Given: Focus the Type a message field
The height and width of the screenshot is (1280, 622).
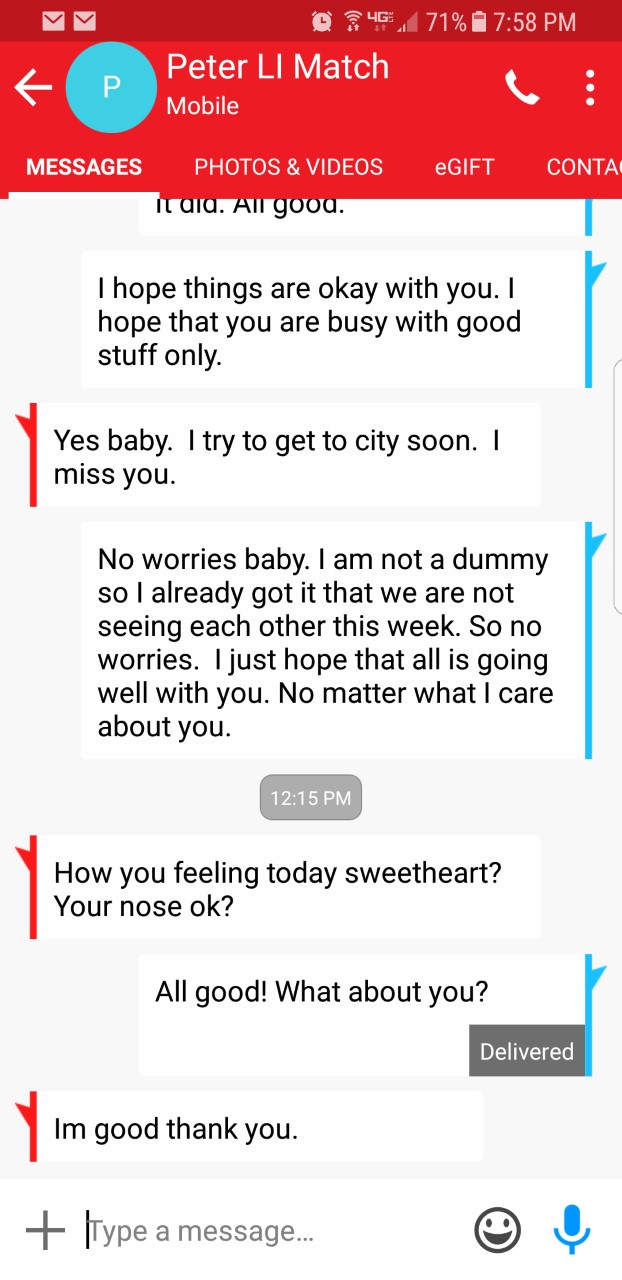Looking at the screenshot, I should 270,1231.
